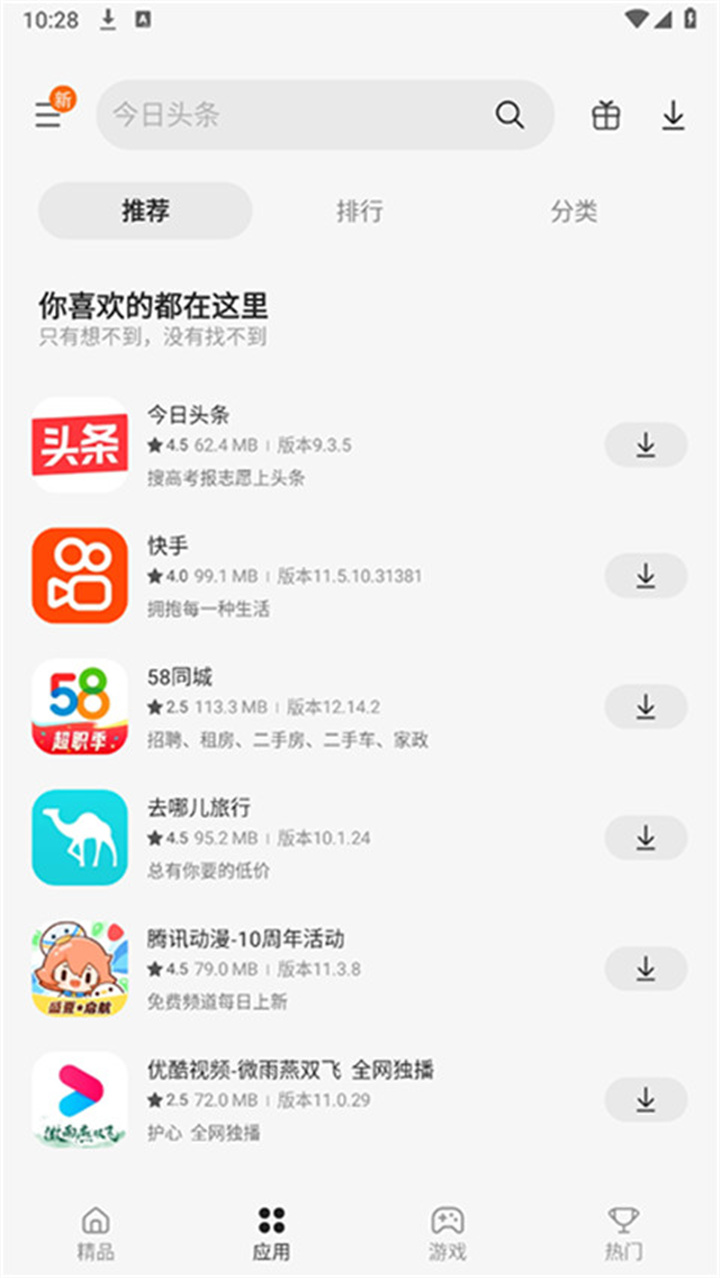
Task: Open the gift box icon
Action: 606,116
